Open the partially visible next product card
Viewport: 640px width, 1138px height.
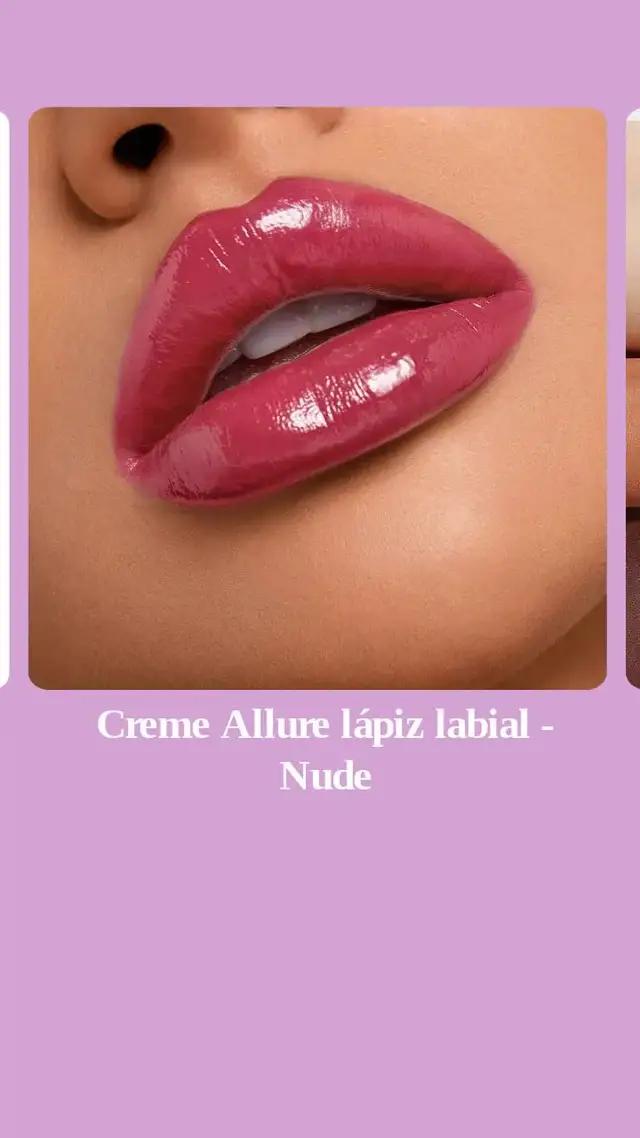[633, 398]
